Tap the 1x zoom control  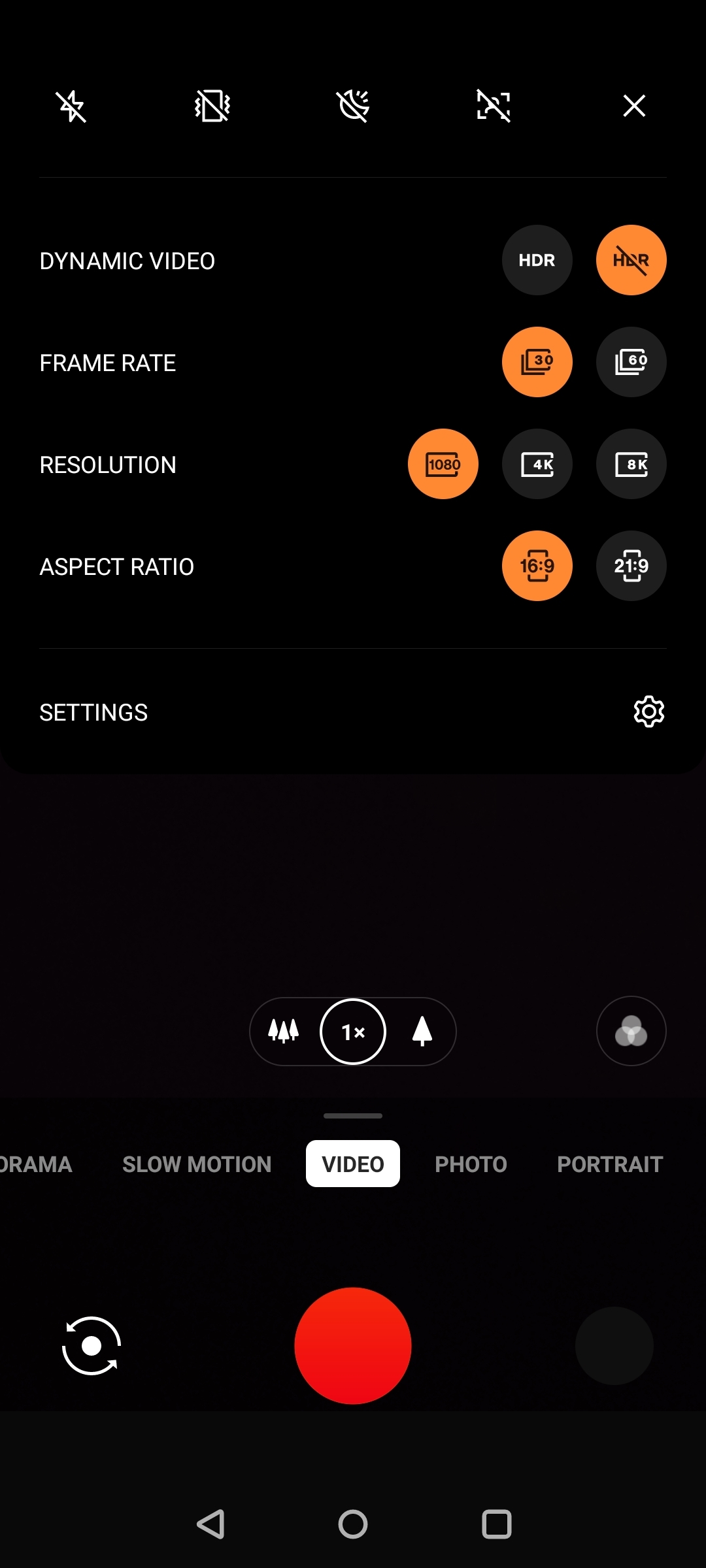[352, 1030]
